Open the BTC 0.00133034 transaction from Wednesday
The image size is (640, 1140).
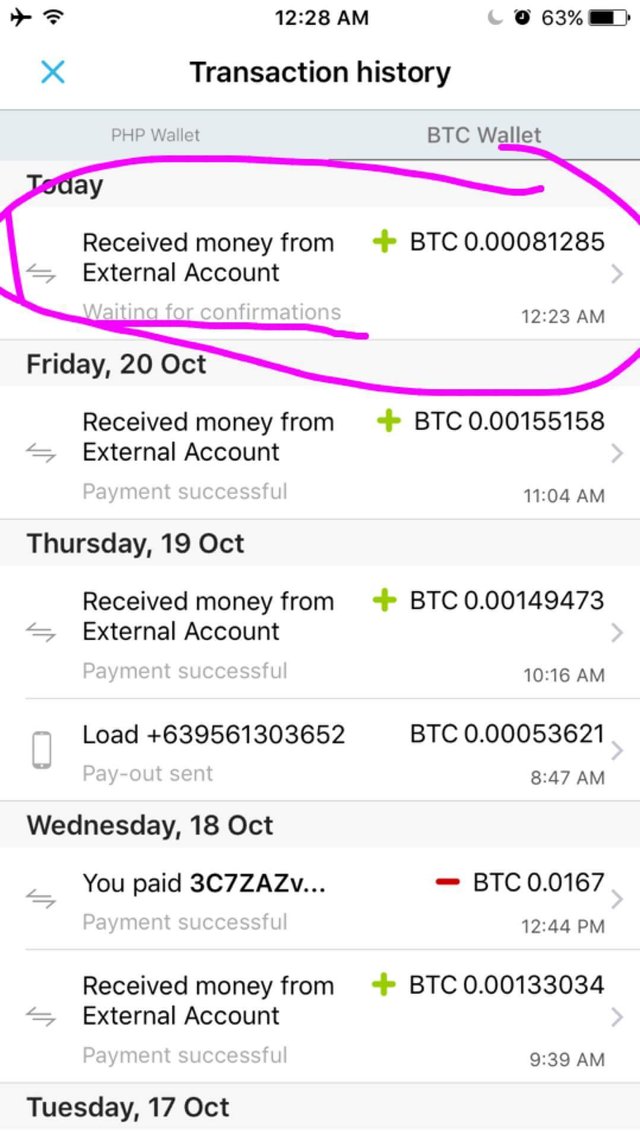click(x=320, y=1016)
